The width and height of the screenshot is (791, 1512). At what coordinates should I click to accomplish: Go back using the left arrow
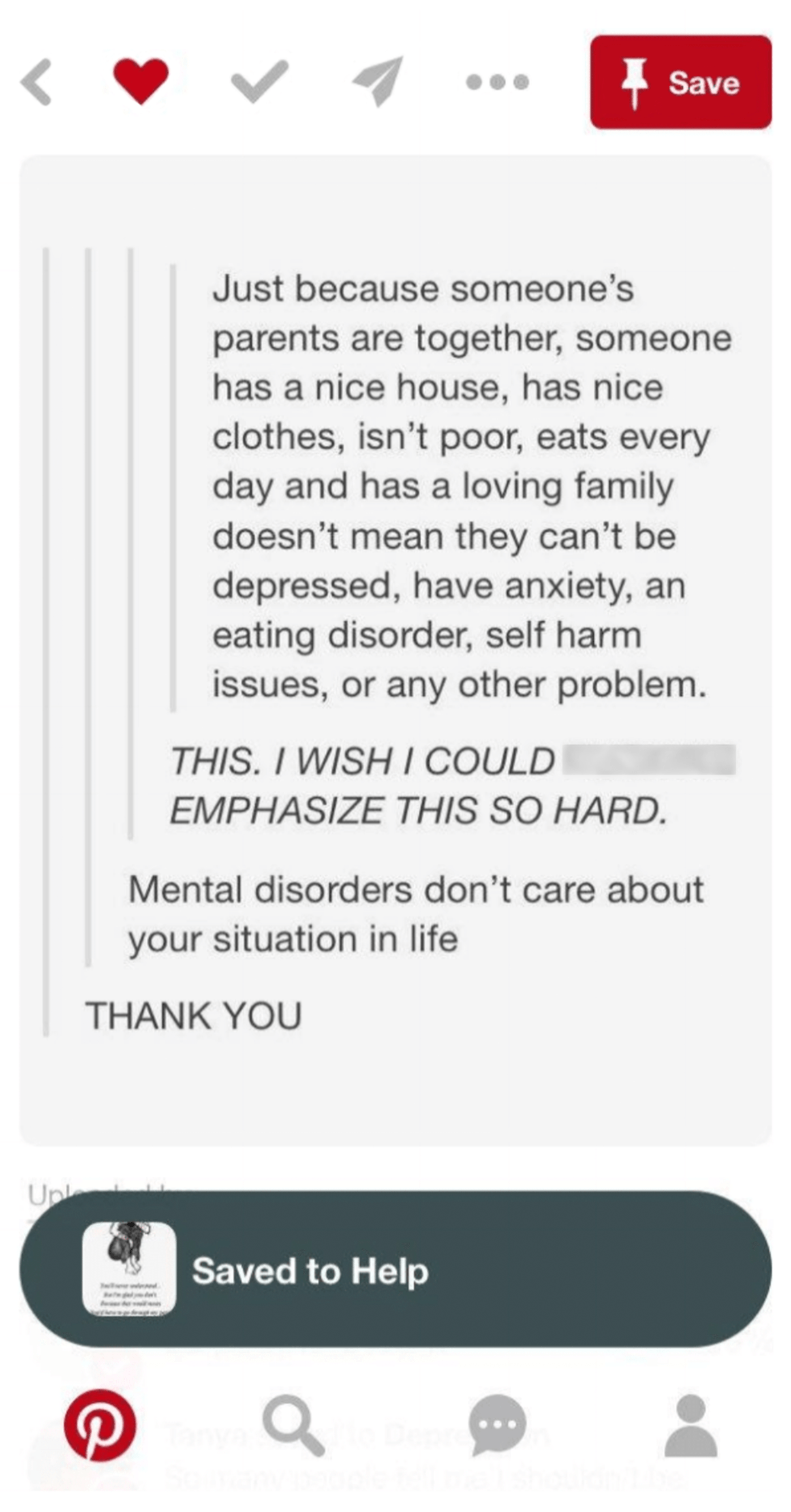coord(36,81)
